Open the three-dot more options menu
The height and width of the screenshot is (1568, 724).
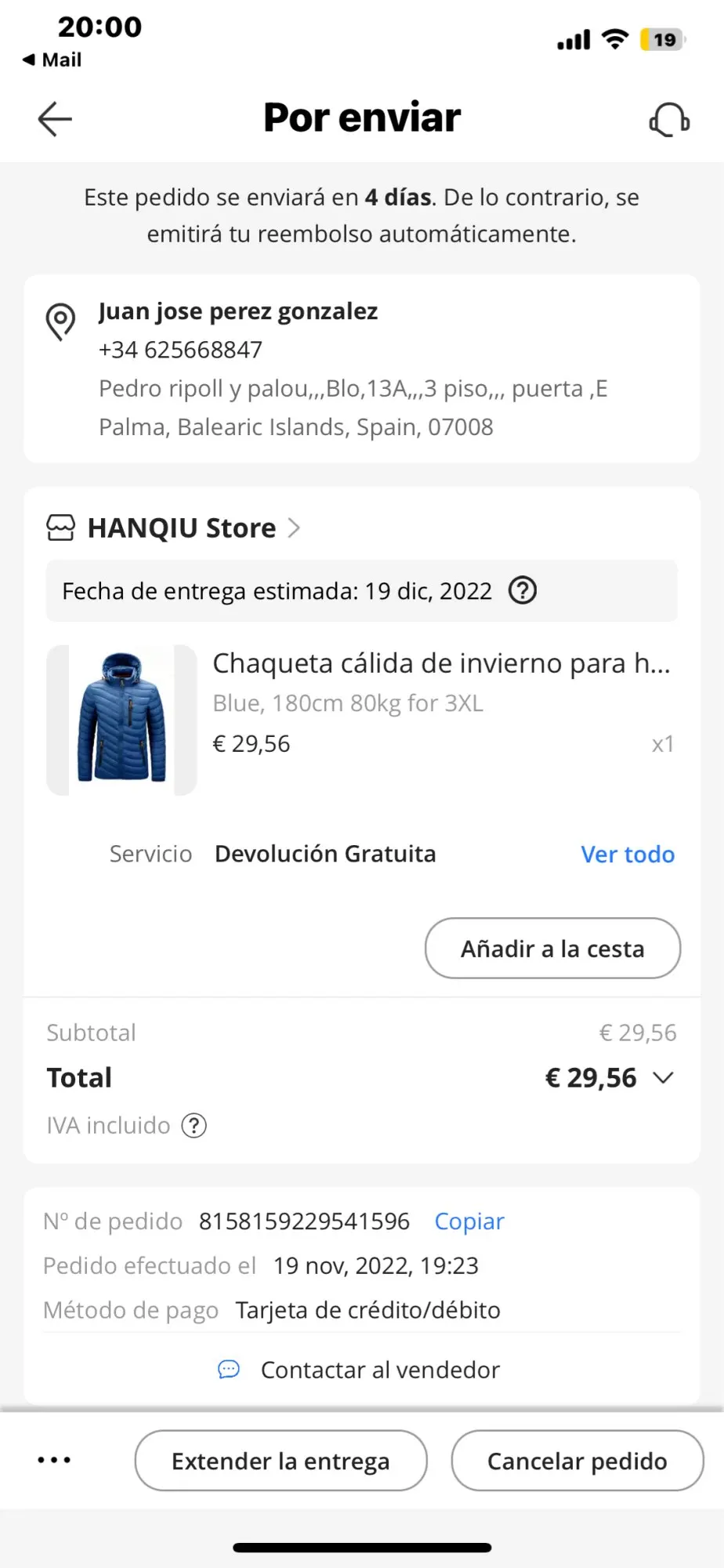(x=54, y=1460)
